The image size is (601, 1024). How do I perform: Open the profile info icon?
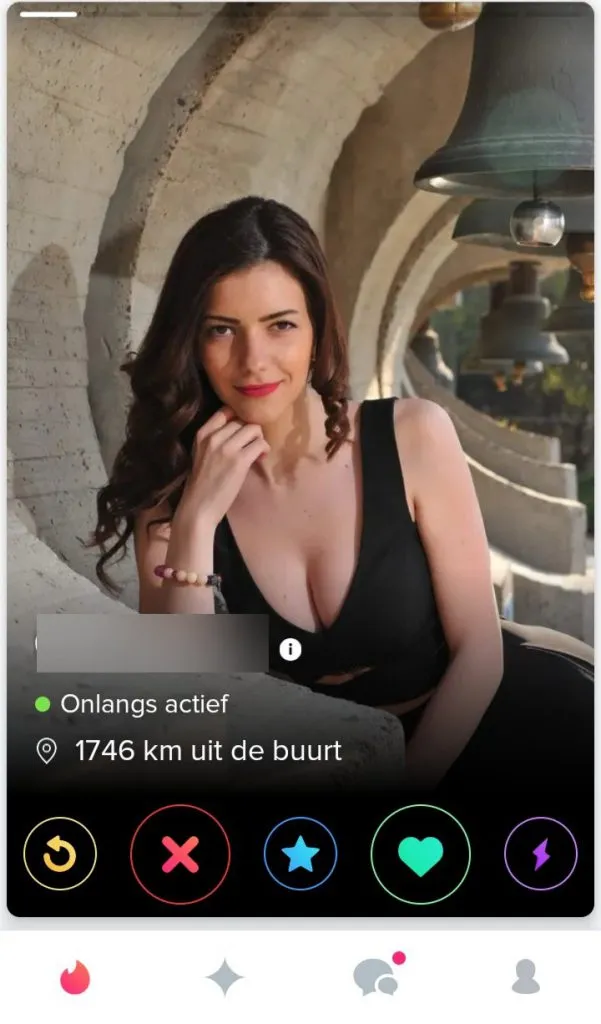291,650
